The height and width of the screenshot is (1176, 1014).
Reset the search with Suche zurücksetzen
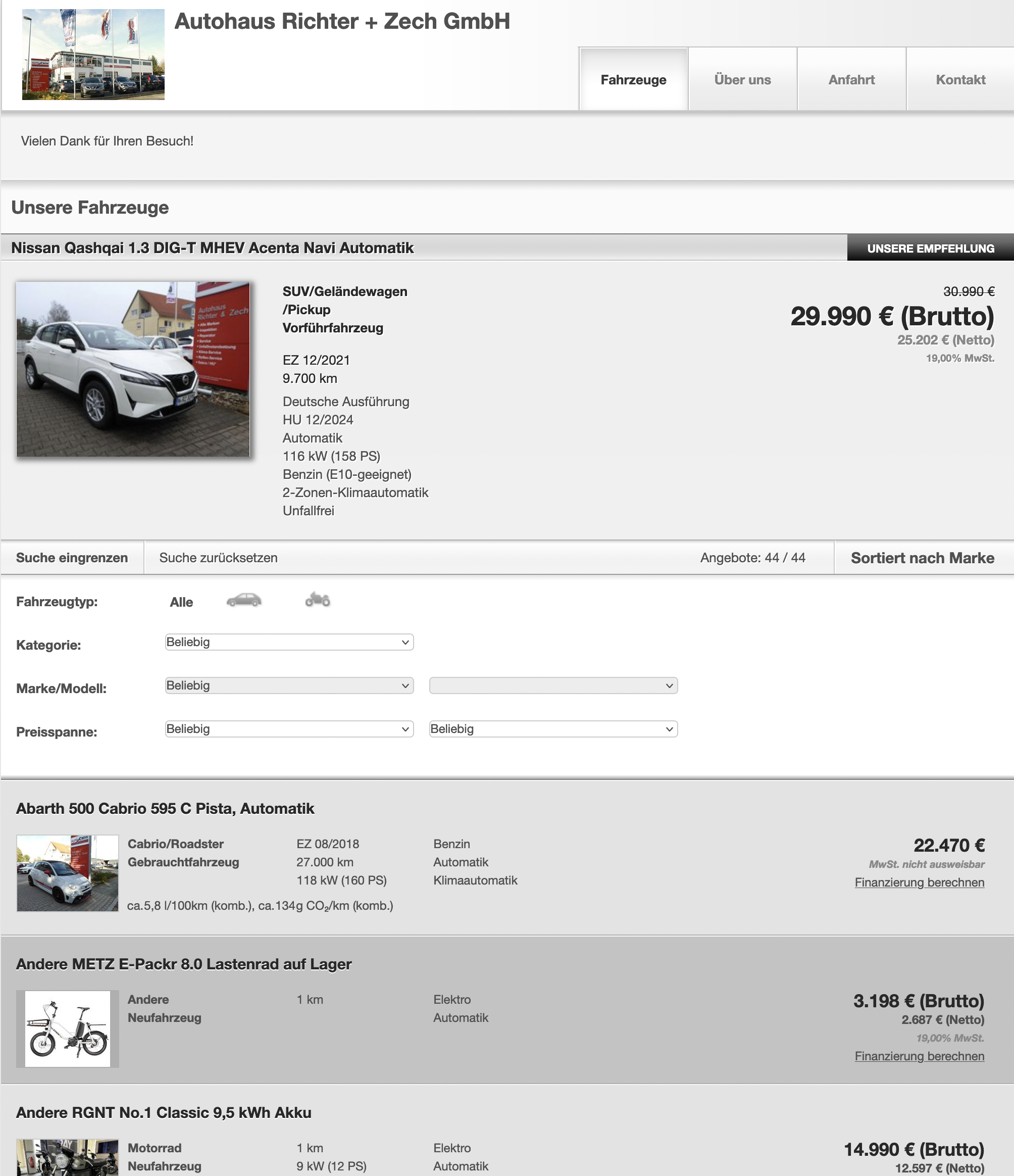point(219,558)
